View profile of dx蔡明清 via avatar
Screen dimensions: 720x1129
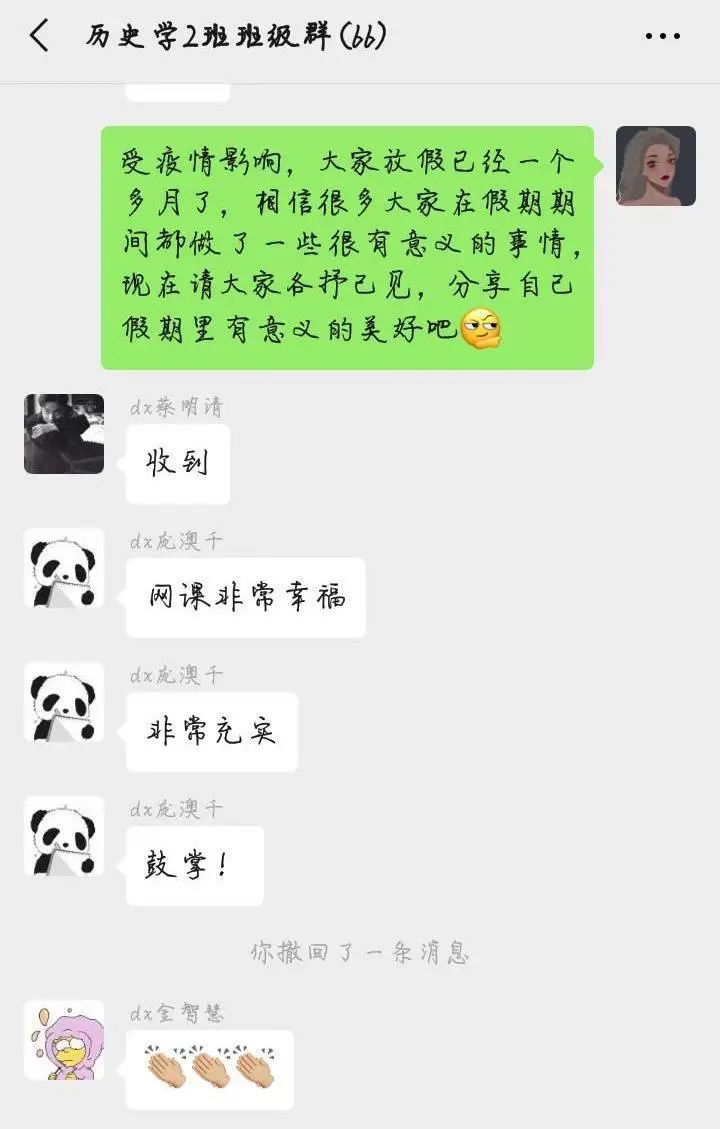click(x=64, y=433)
